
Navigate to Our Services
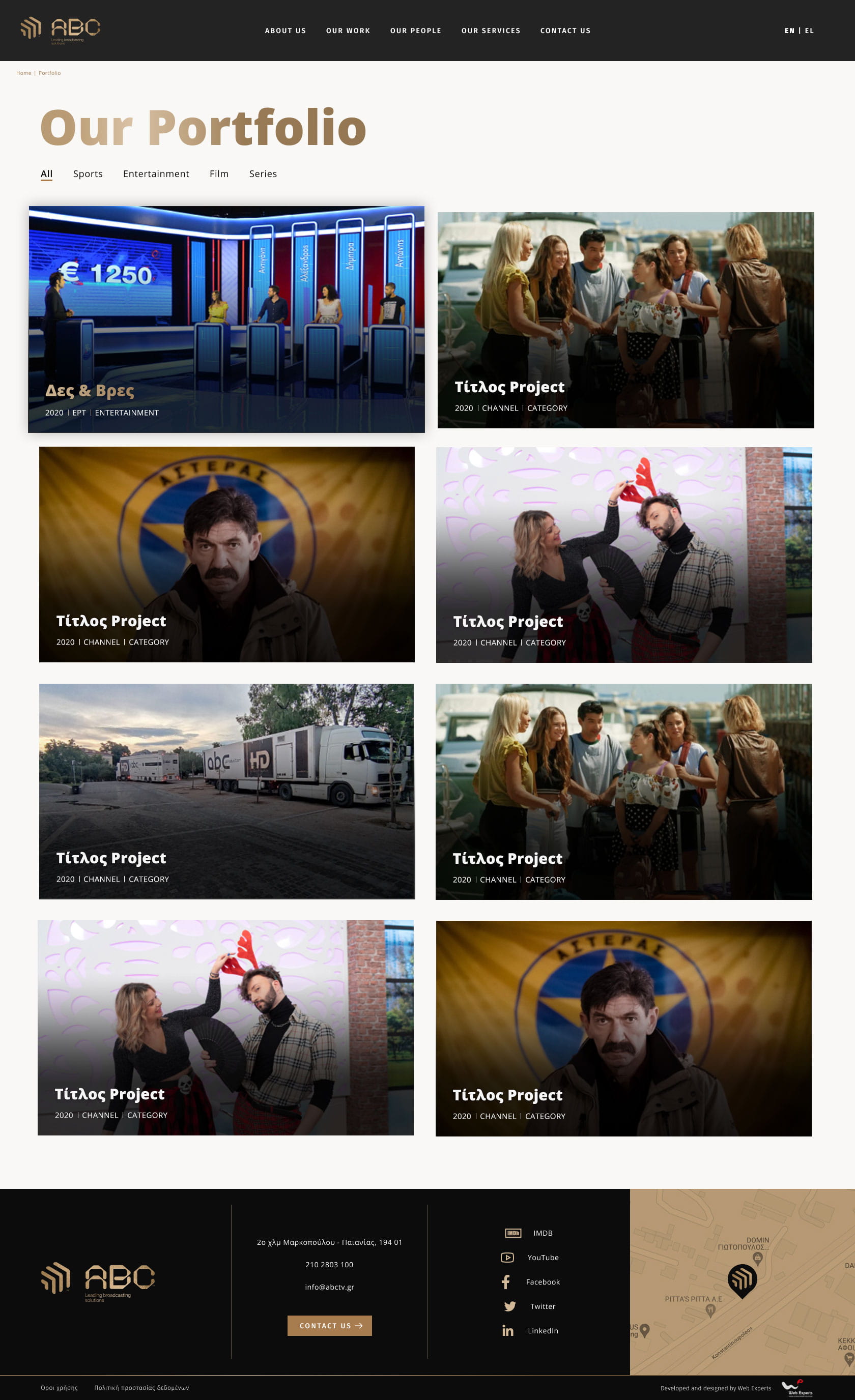[491, 31]
